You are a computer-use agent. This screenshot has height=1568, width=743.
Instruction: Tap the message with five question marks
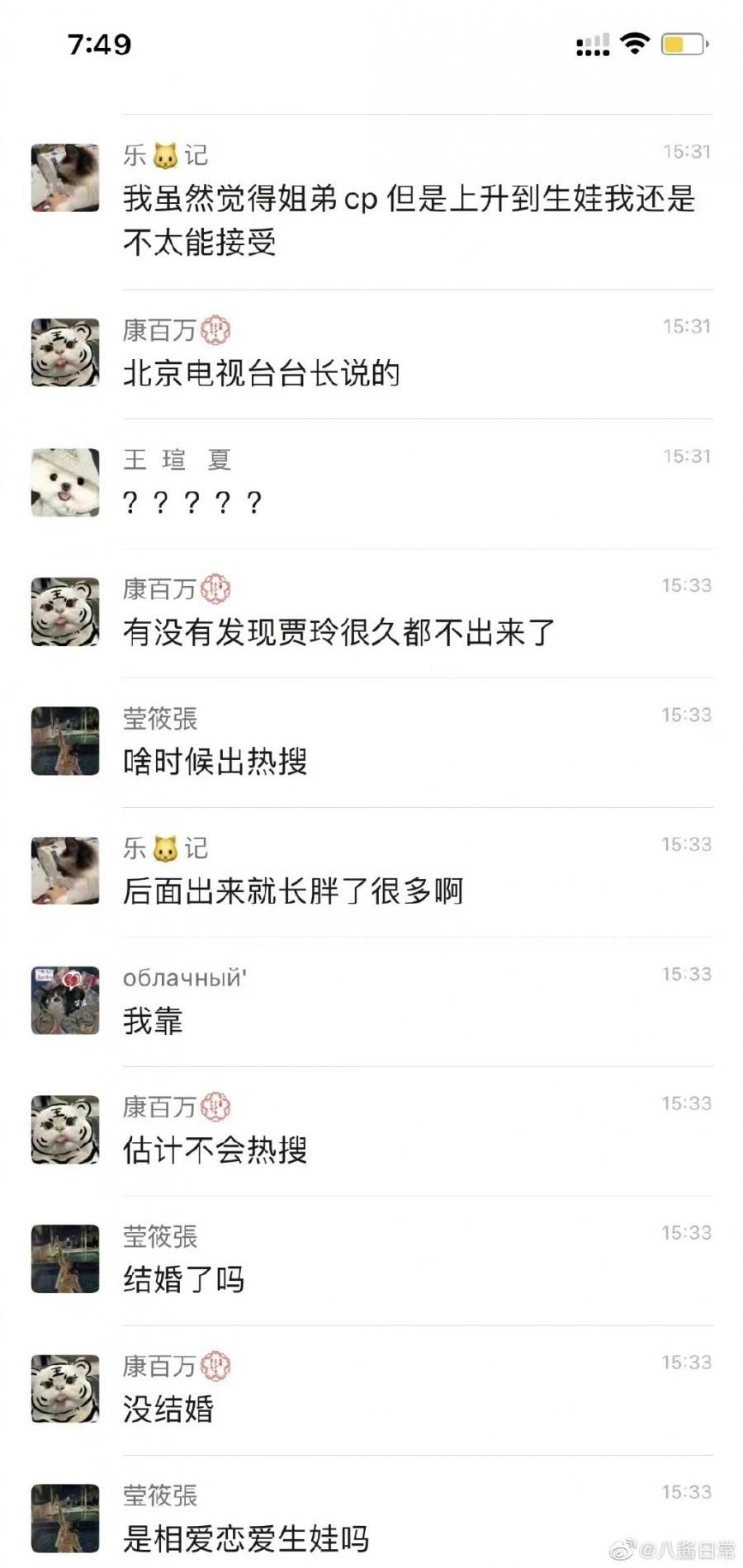pos(193,503)
